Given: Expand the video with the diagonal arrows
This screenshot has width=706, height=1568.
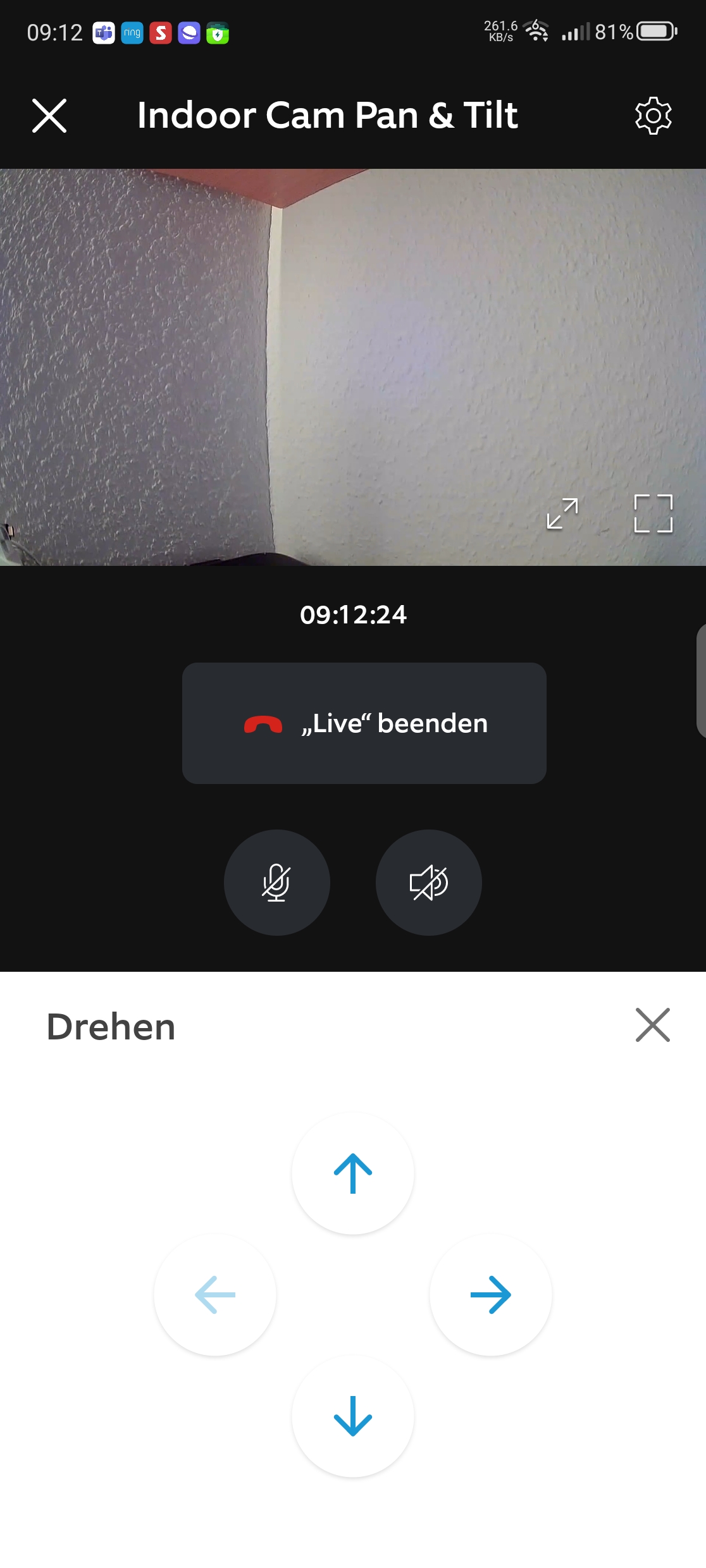Looking at the screenshot, I should [562, 513].
